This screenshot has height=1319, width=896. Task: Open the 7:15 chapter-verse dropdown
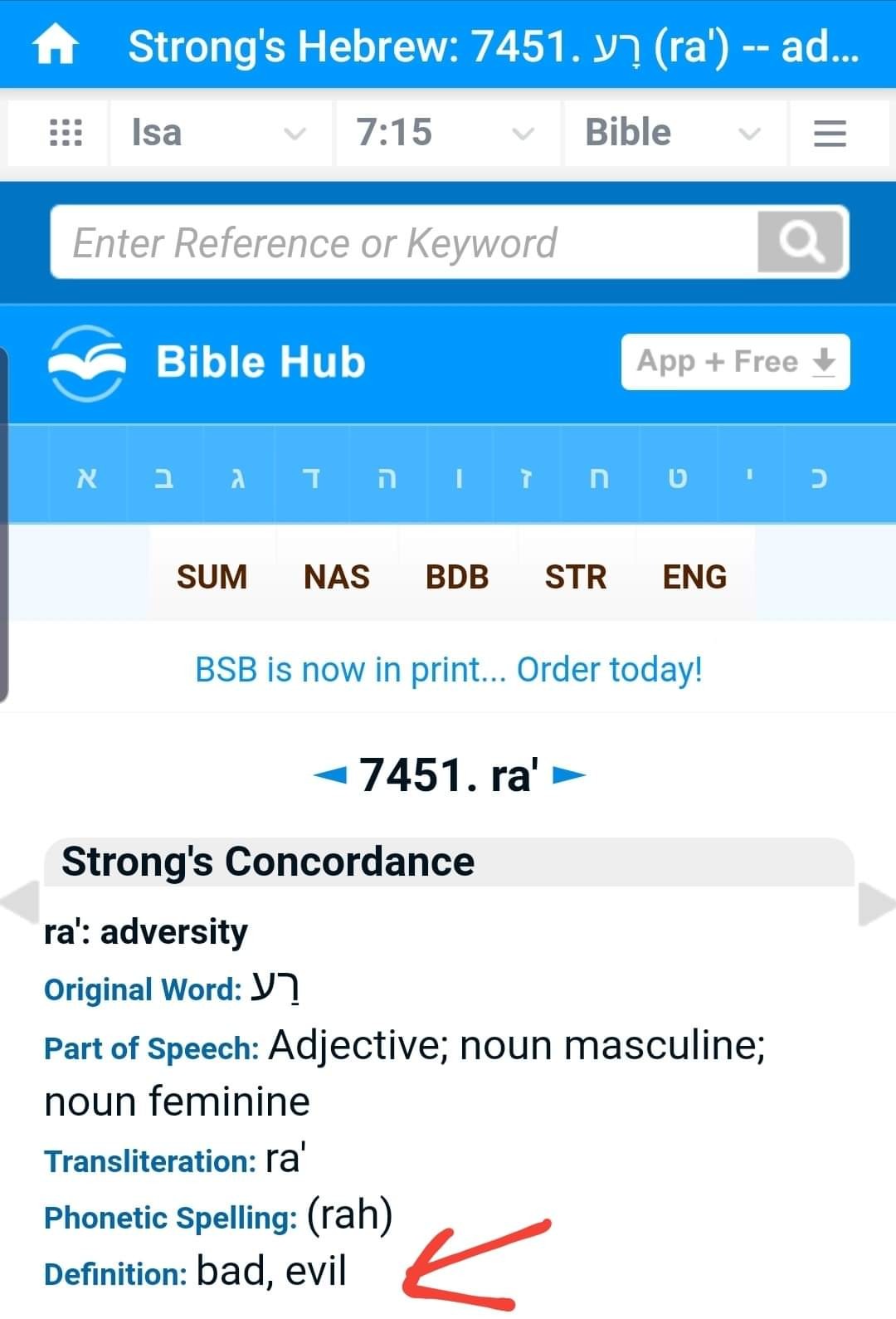pos(446,133)
